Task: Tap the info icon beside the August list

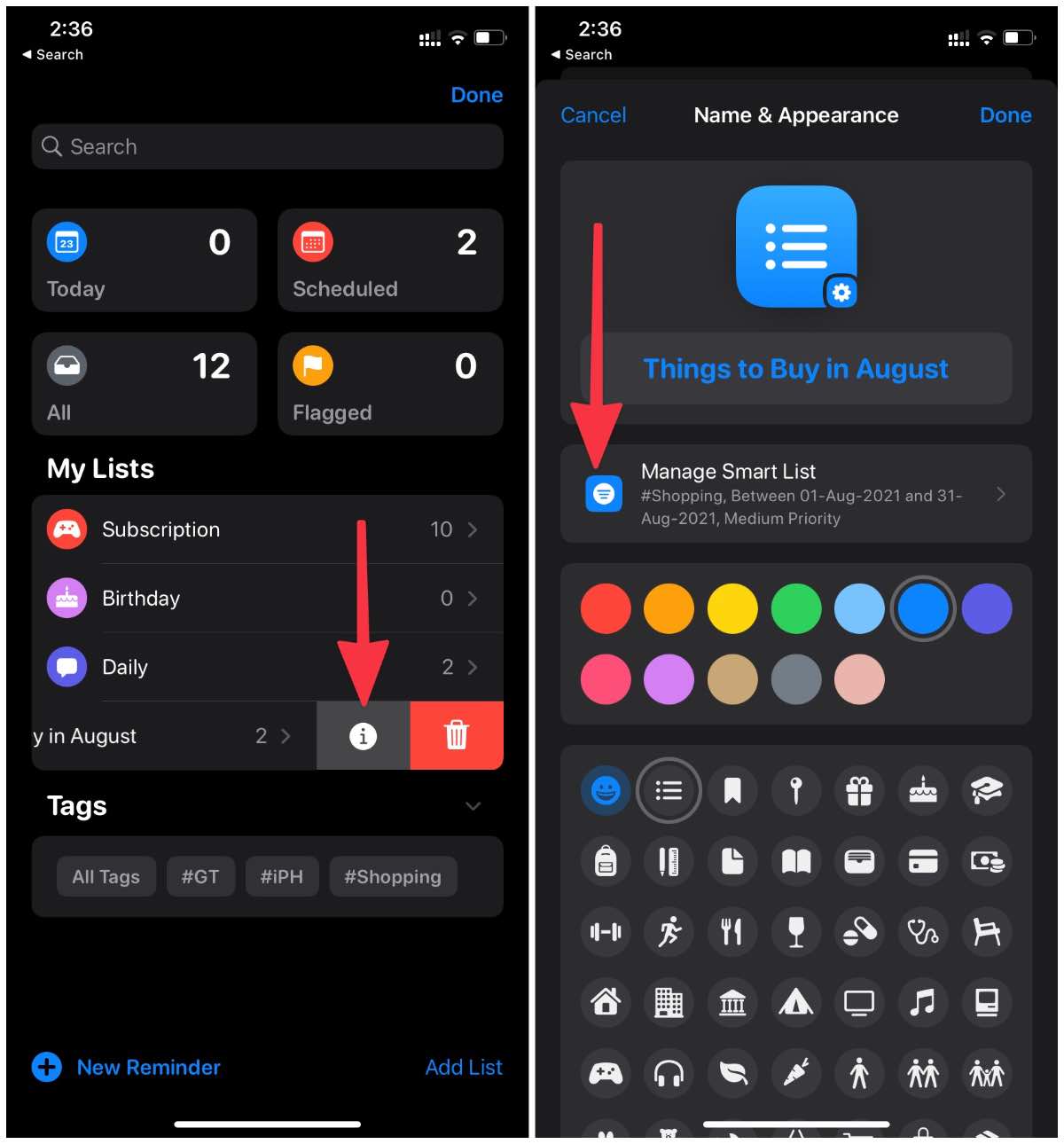Action: pos(363,736)
